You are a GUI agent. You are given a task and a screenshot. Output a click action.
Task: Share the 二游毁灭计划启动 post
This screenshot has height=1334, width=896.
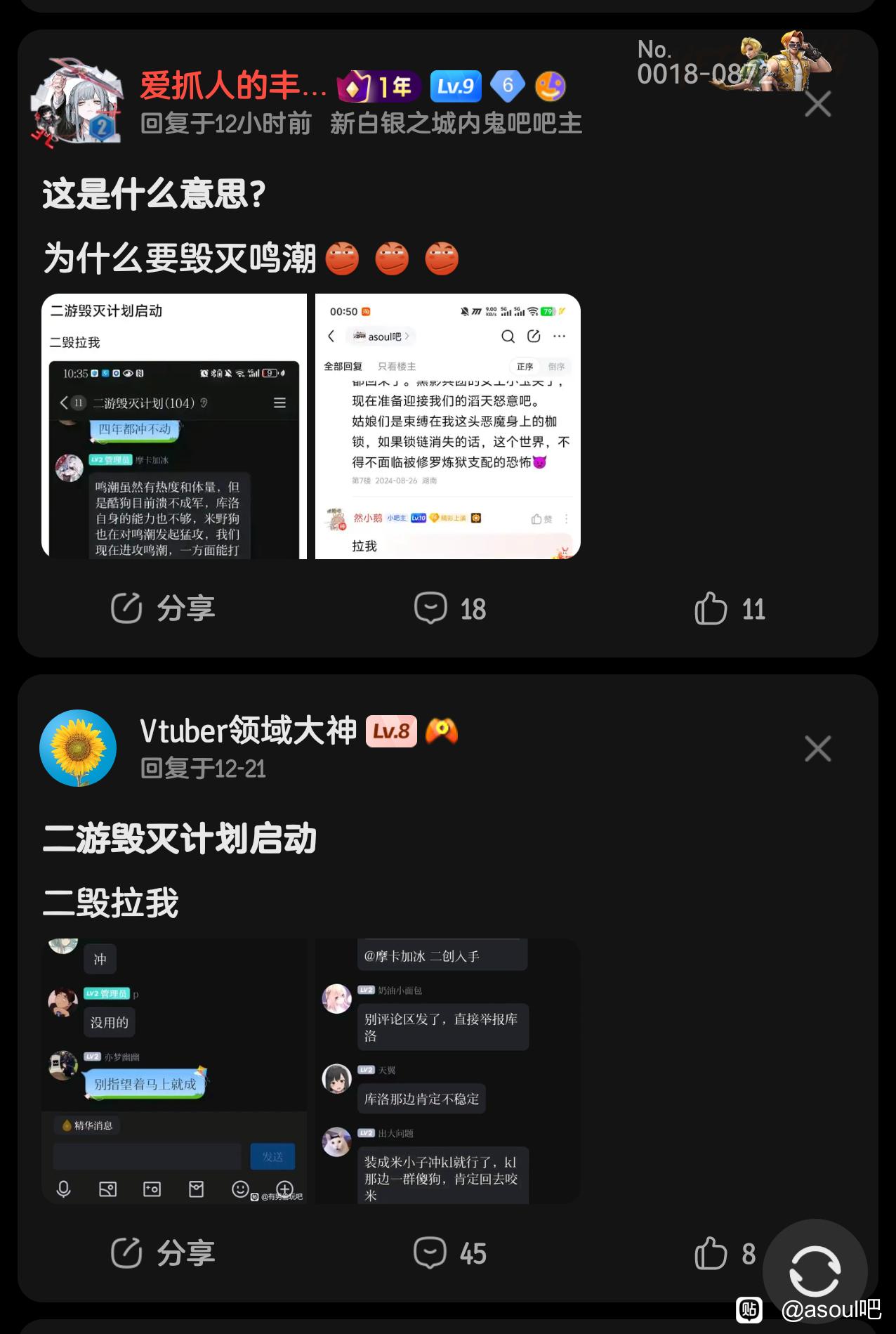(x=163, y=1253)
